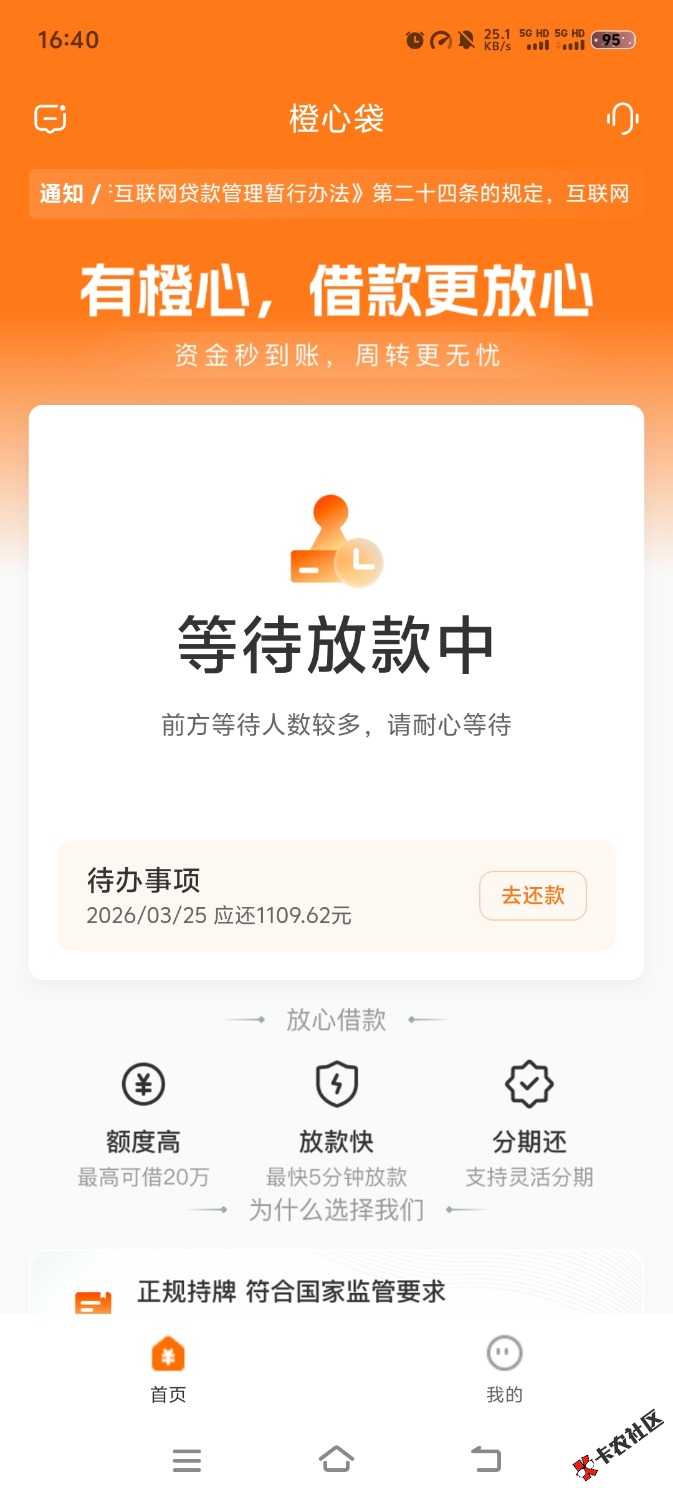Go back with system back button
673x1500 pixels.
(486, 1460)
